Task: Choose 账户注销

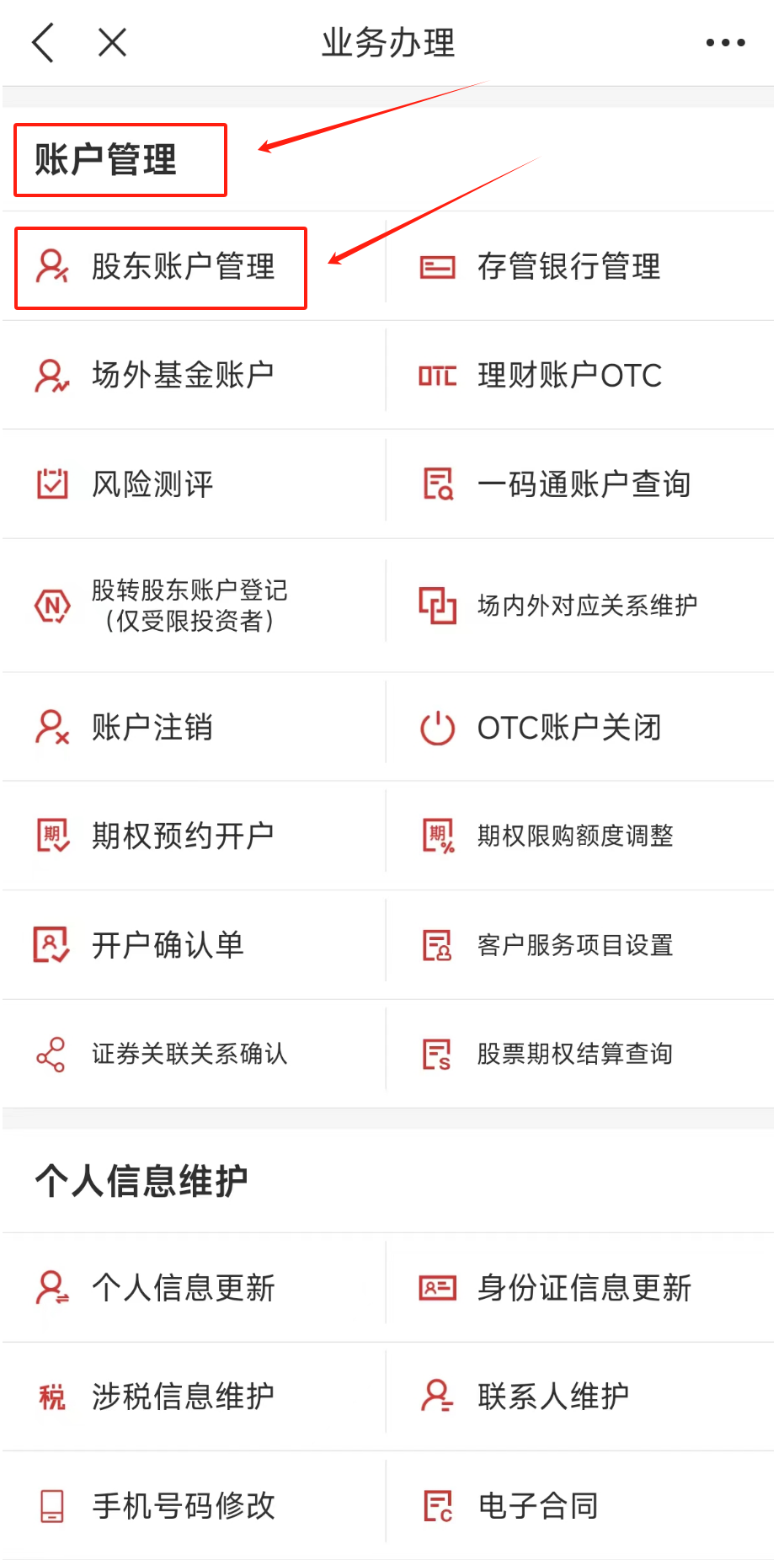Action: click(x=152, y=728)
